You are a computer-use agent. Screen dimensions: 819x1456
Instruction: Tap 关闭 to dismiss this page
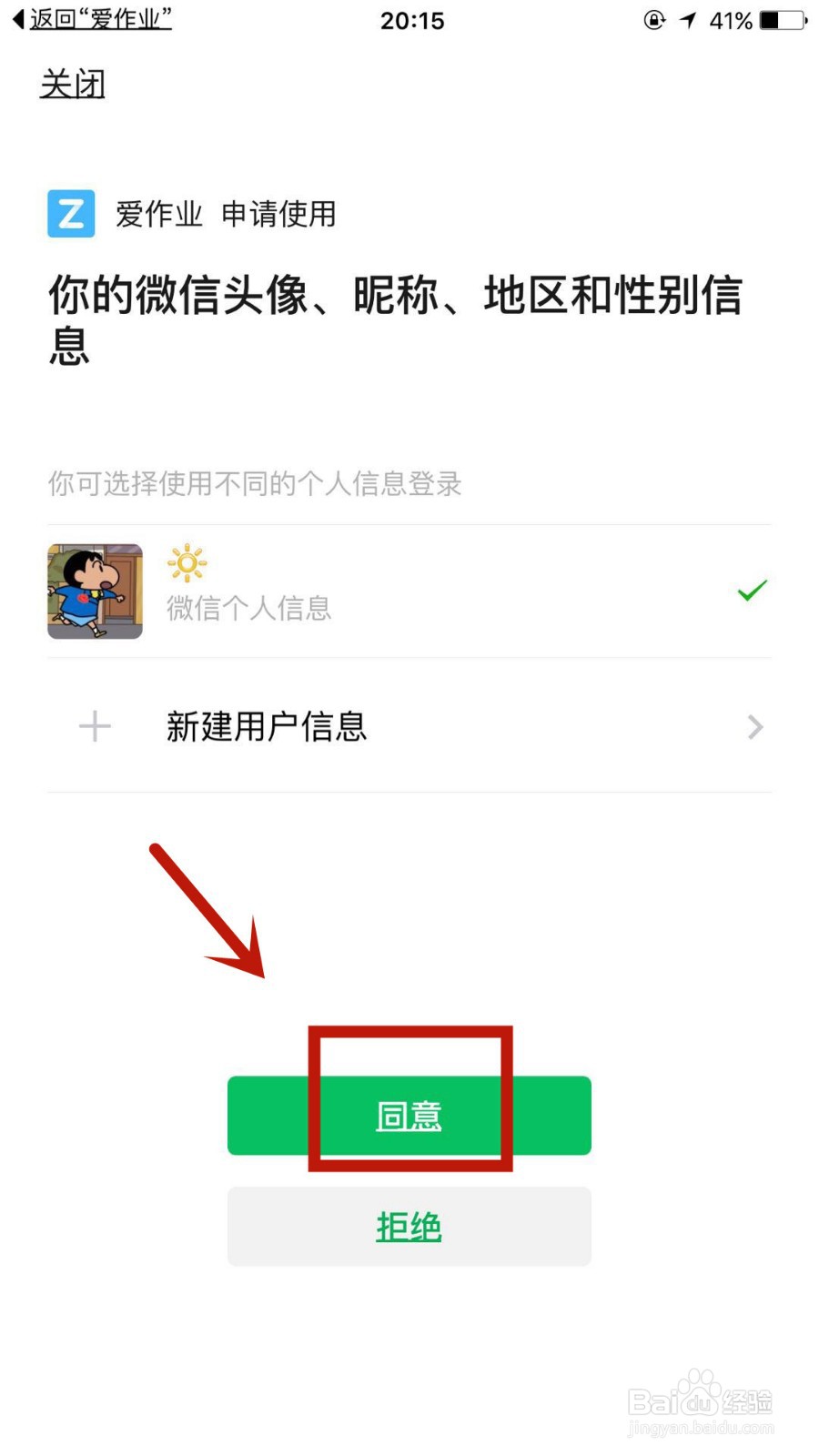point(73,84)
